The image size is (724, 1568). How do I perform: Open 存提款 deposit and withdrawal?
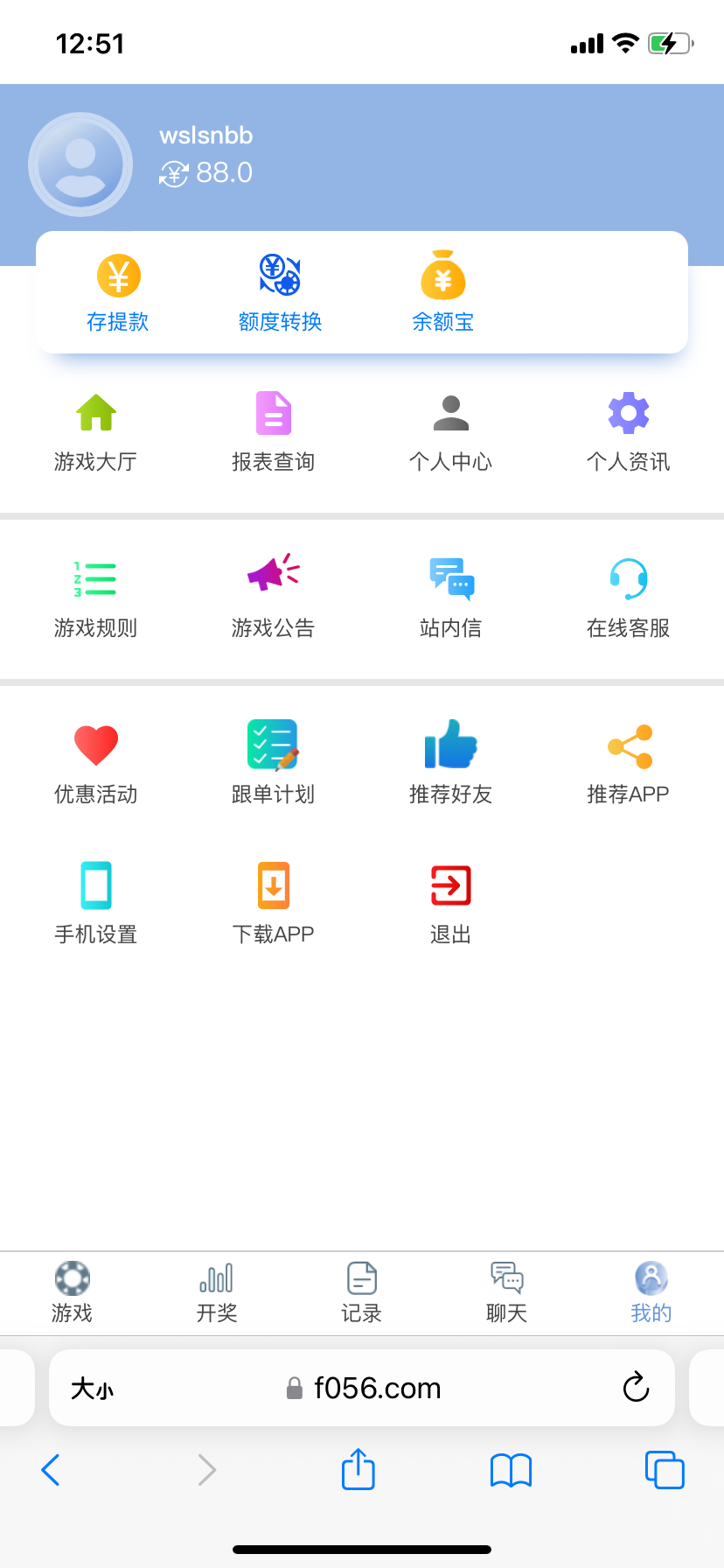118,293
